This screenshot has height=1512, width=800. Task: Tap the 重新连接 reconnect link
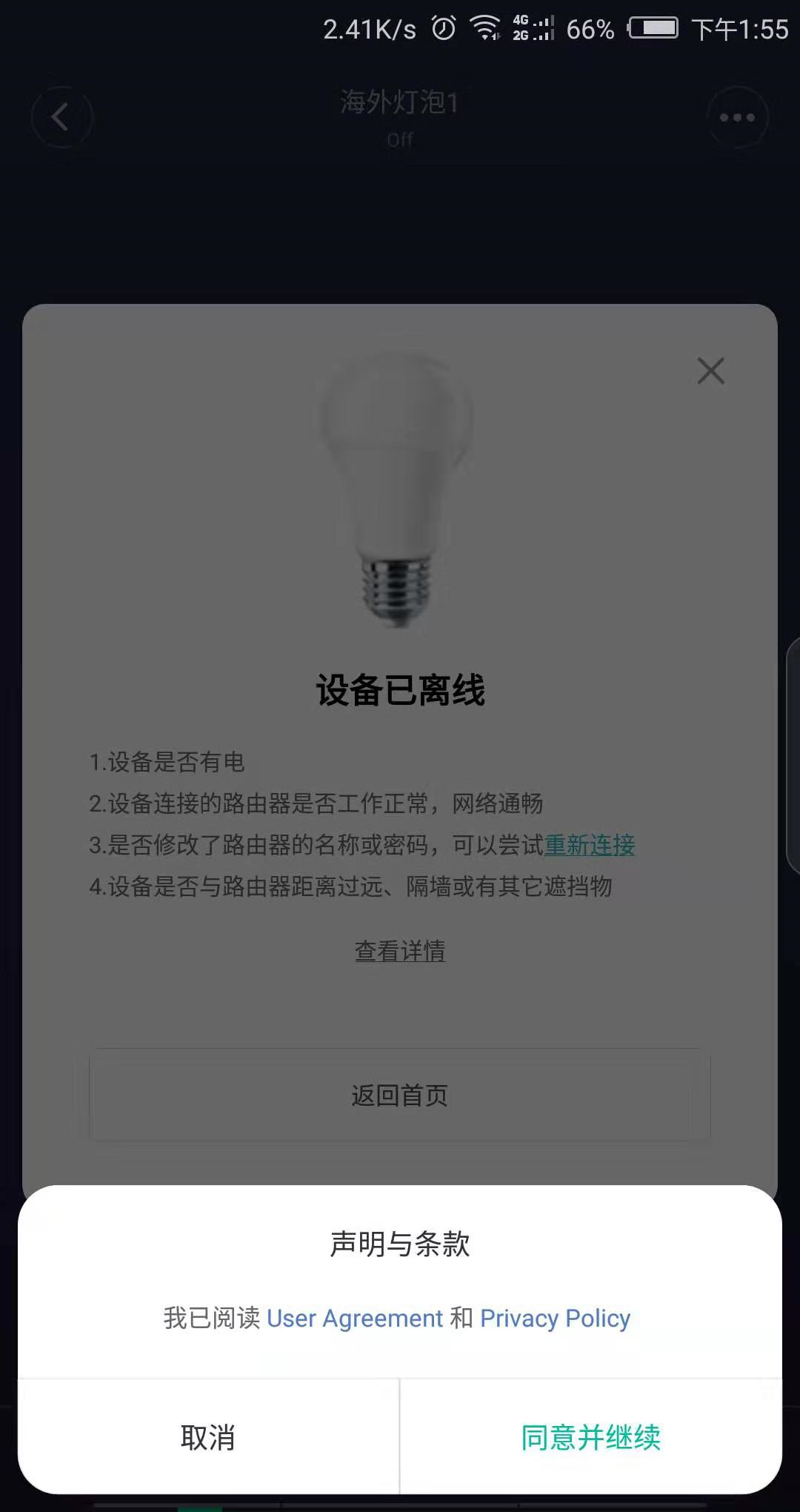[x=589, y=845]
